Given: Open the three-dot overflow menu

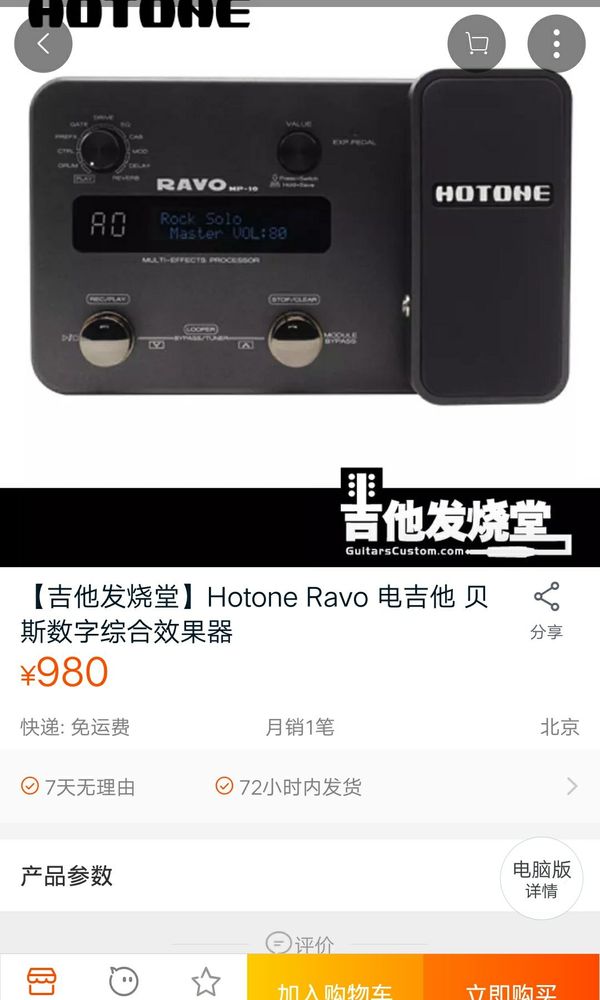Looking at the screenshot, I should pos(556,44).
